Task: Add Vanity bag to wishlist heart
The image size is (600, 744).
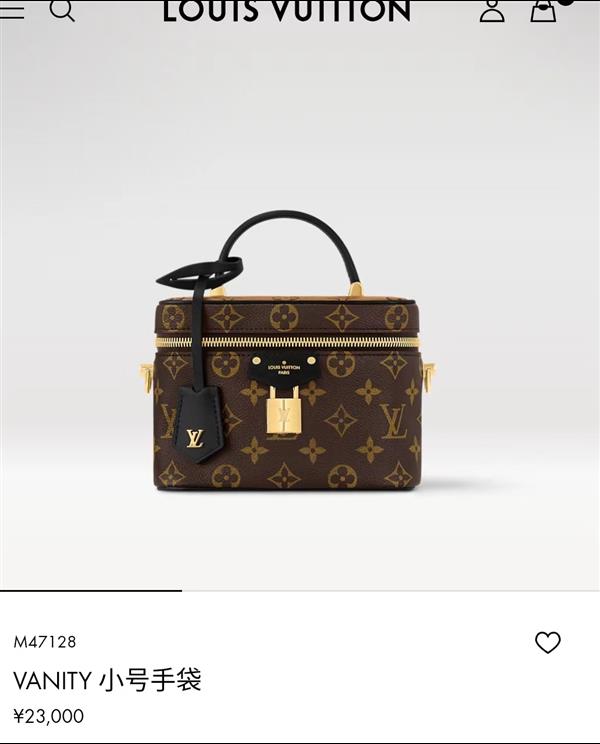Action: click(x=548, y=643)
